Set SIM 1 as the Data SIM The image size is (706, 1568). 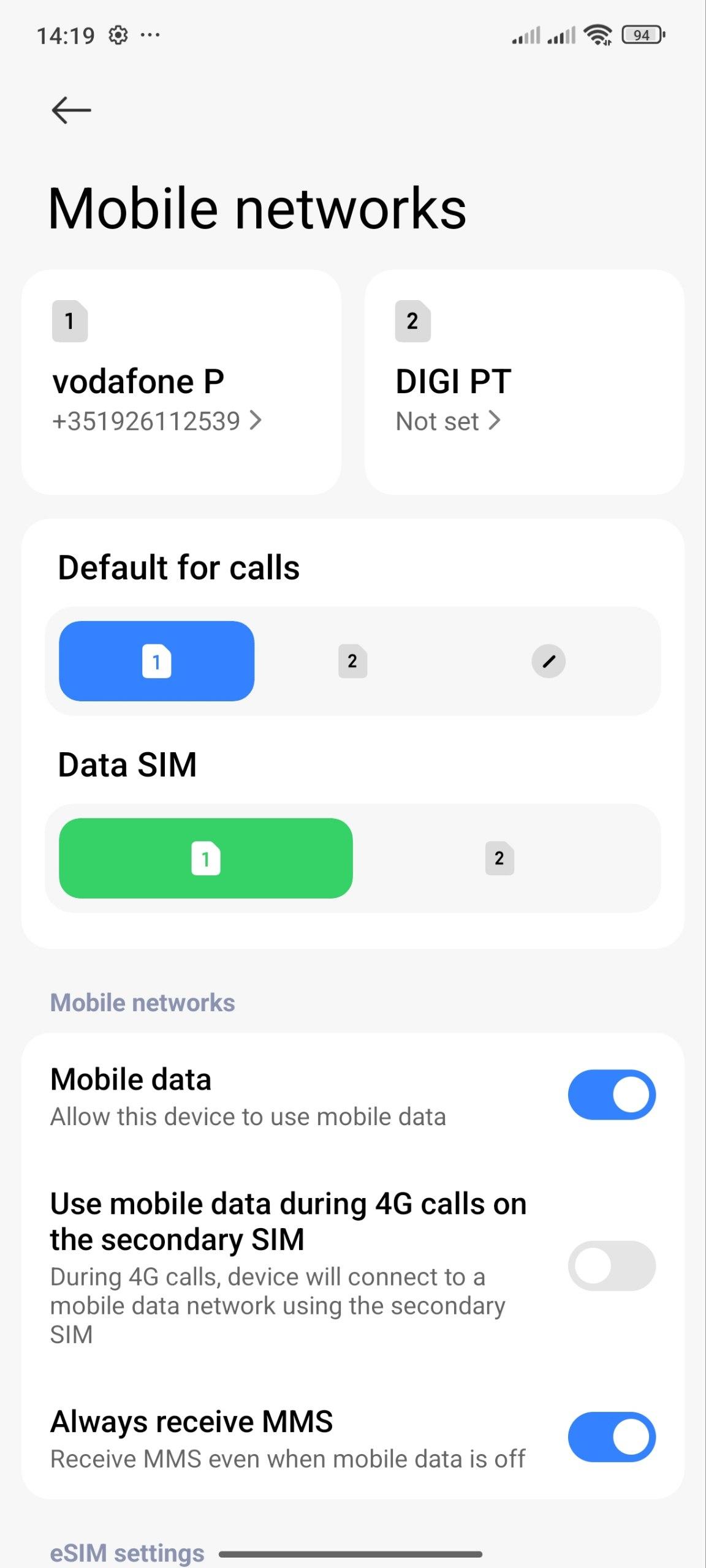[x=206, y=858]
